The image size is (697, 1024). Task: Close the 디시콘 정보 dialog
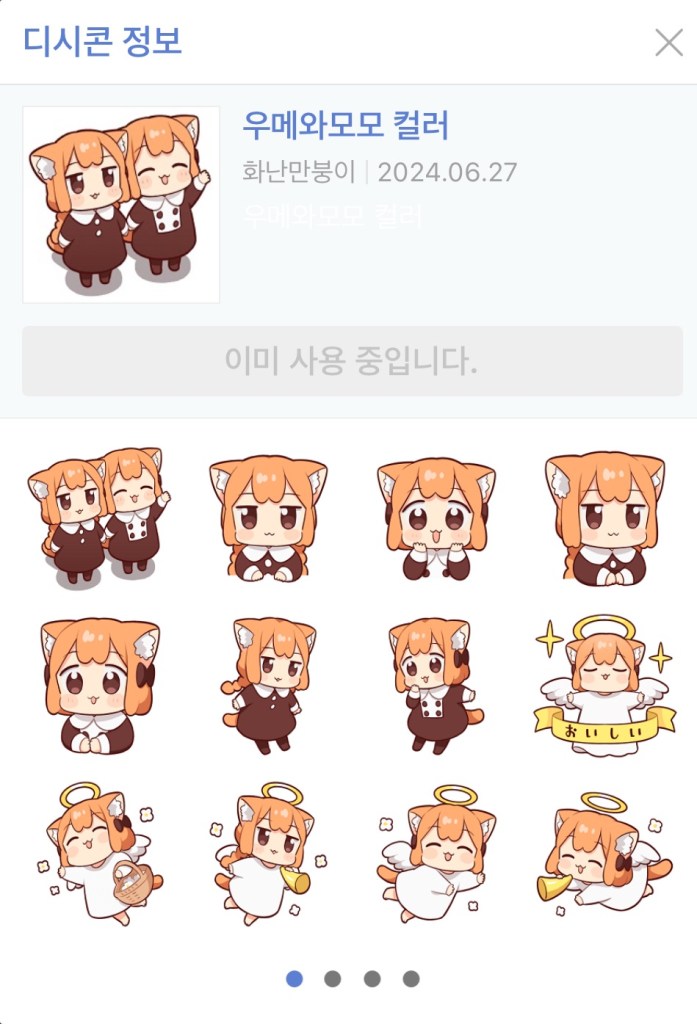[668, 42]
